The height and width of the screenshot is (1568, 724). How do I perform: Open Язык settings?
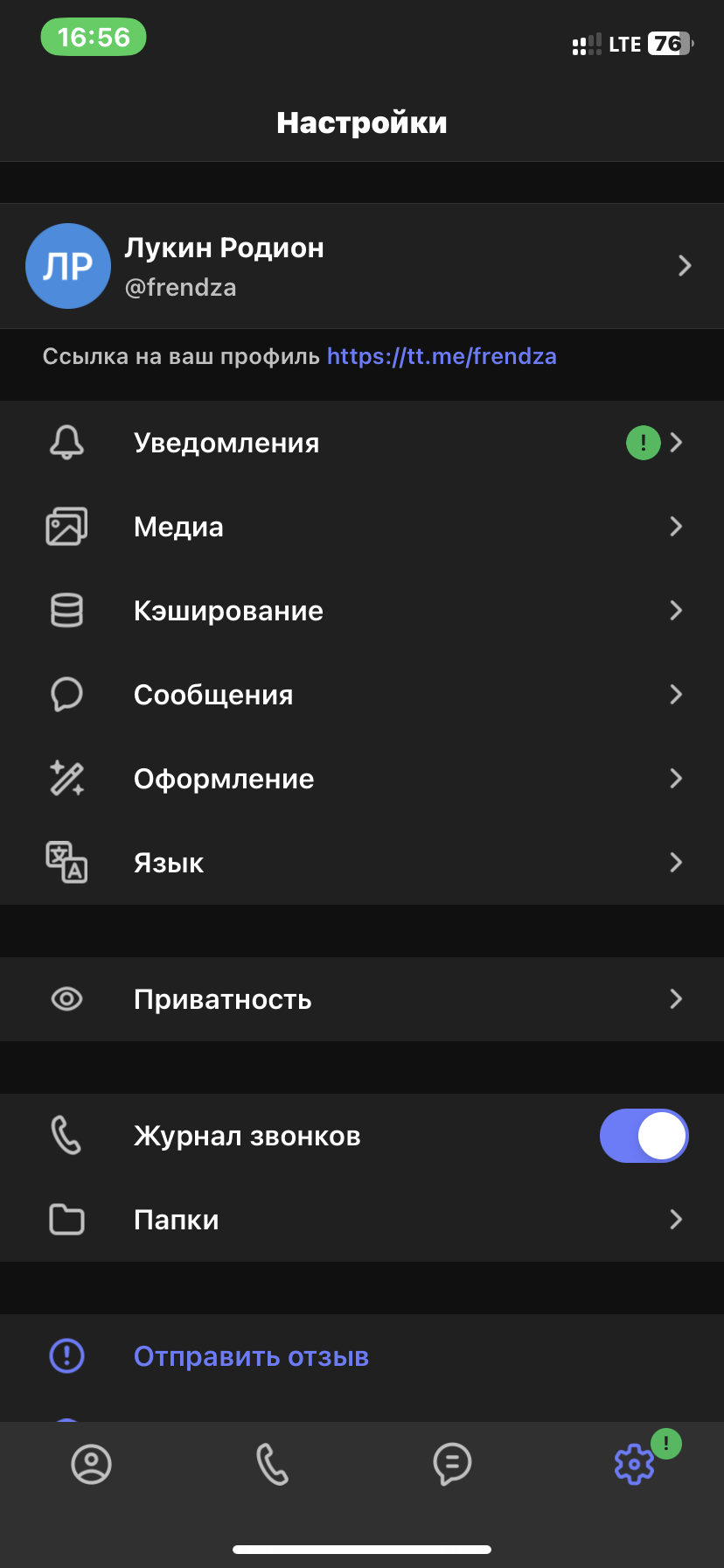pos(362,863)
